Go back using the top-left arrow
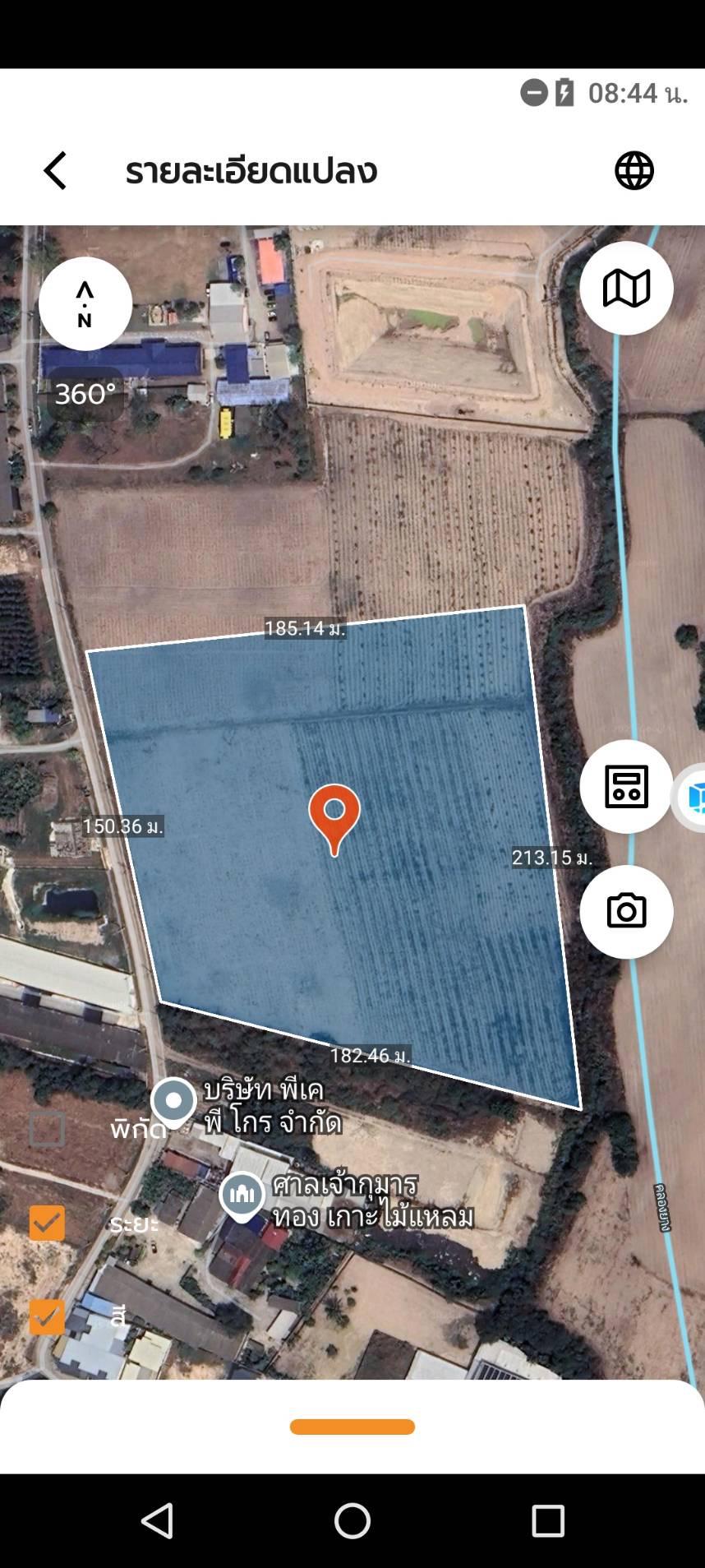Viewport: 705px width, 1568px height. pos(55,171)
